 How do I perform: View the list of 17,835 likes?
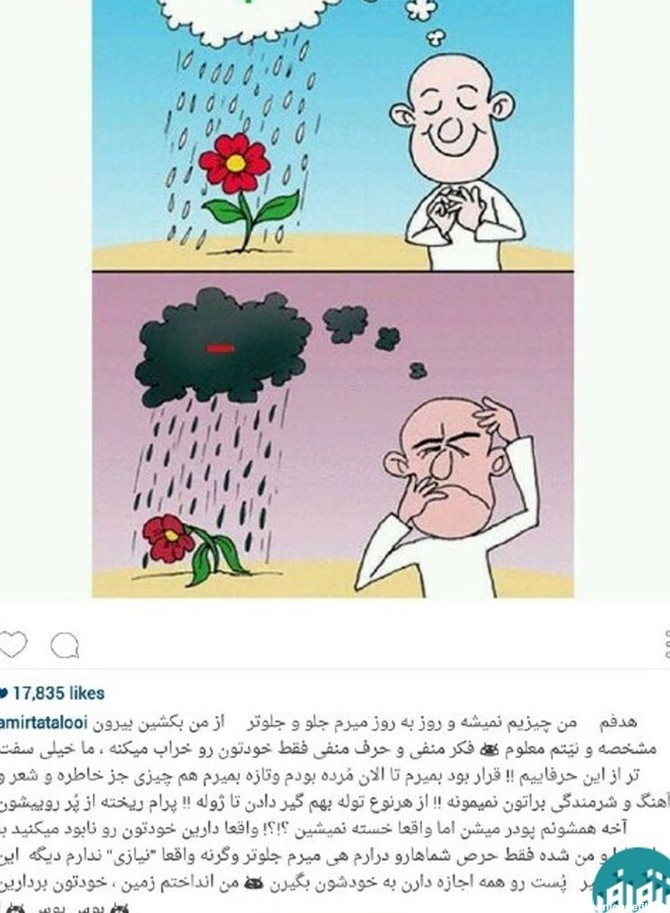pos(57,692)
